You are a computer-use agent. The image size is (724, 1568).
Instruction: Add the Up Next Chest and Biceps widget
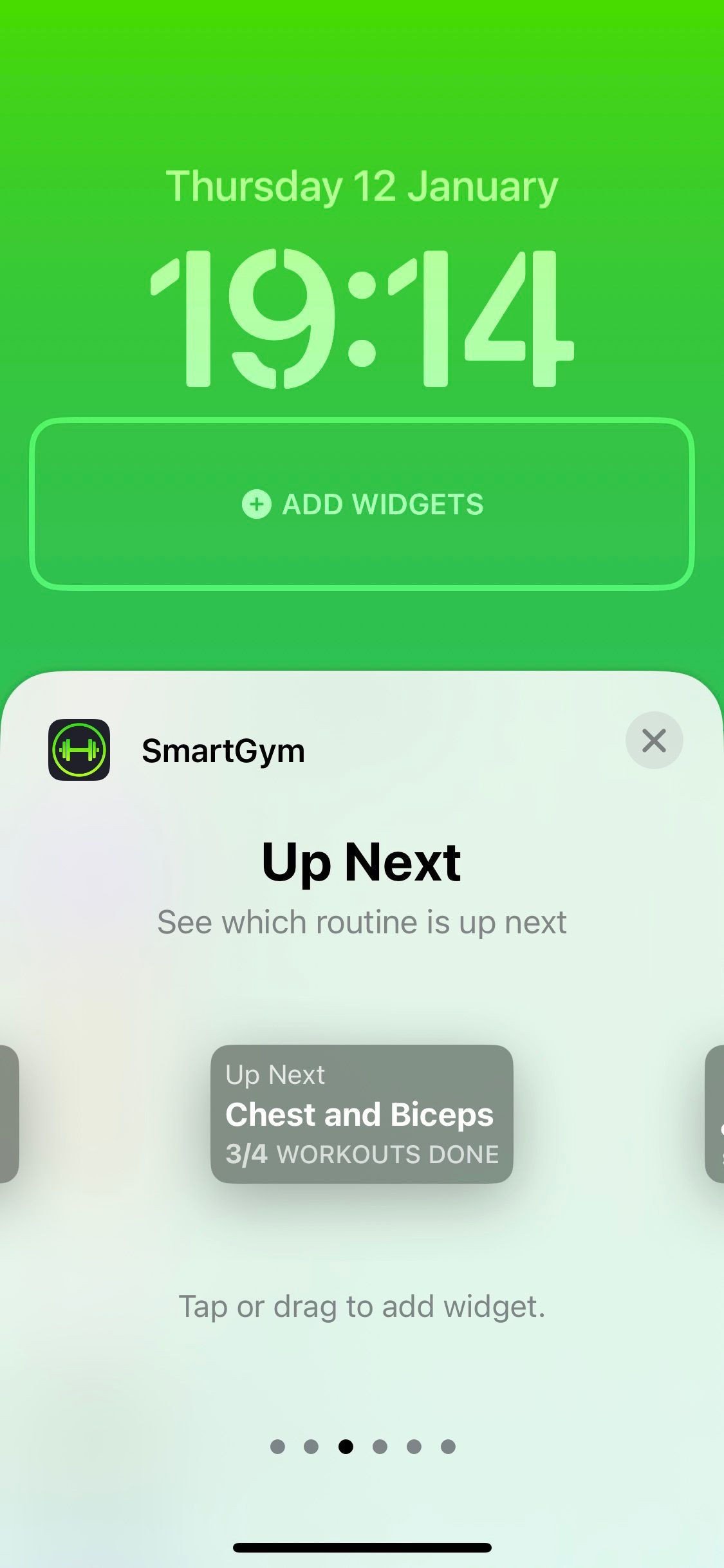pyautogui.click(x=362, y=1114)
